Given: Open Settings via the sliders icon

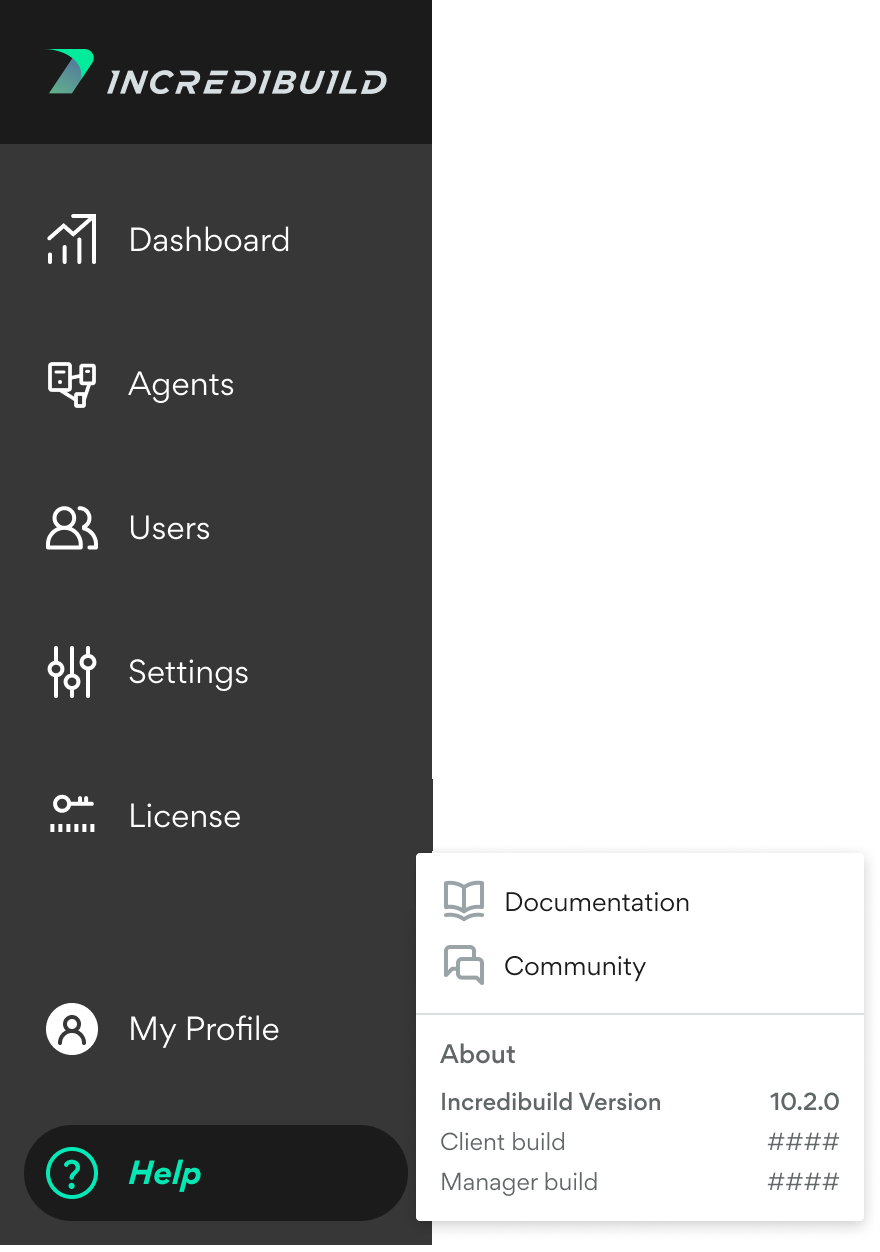Looking at the screenshot, I should (x=71, y=672).
